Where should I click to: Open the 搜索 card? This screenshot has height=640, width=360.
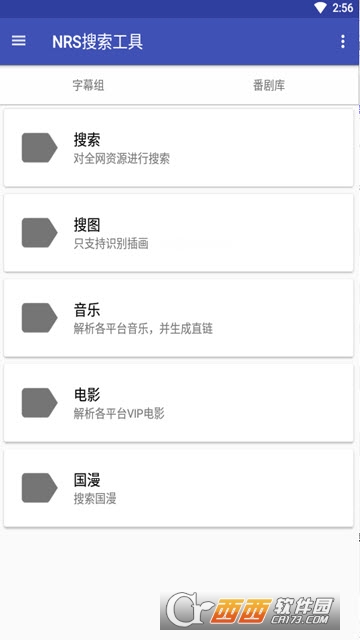pyautogui.click(x=179, y=148)
